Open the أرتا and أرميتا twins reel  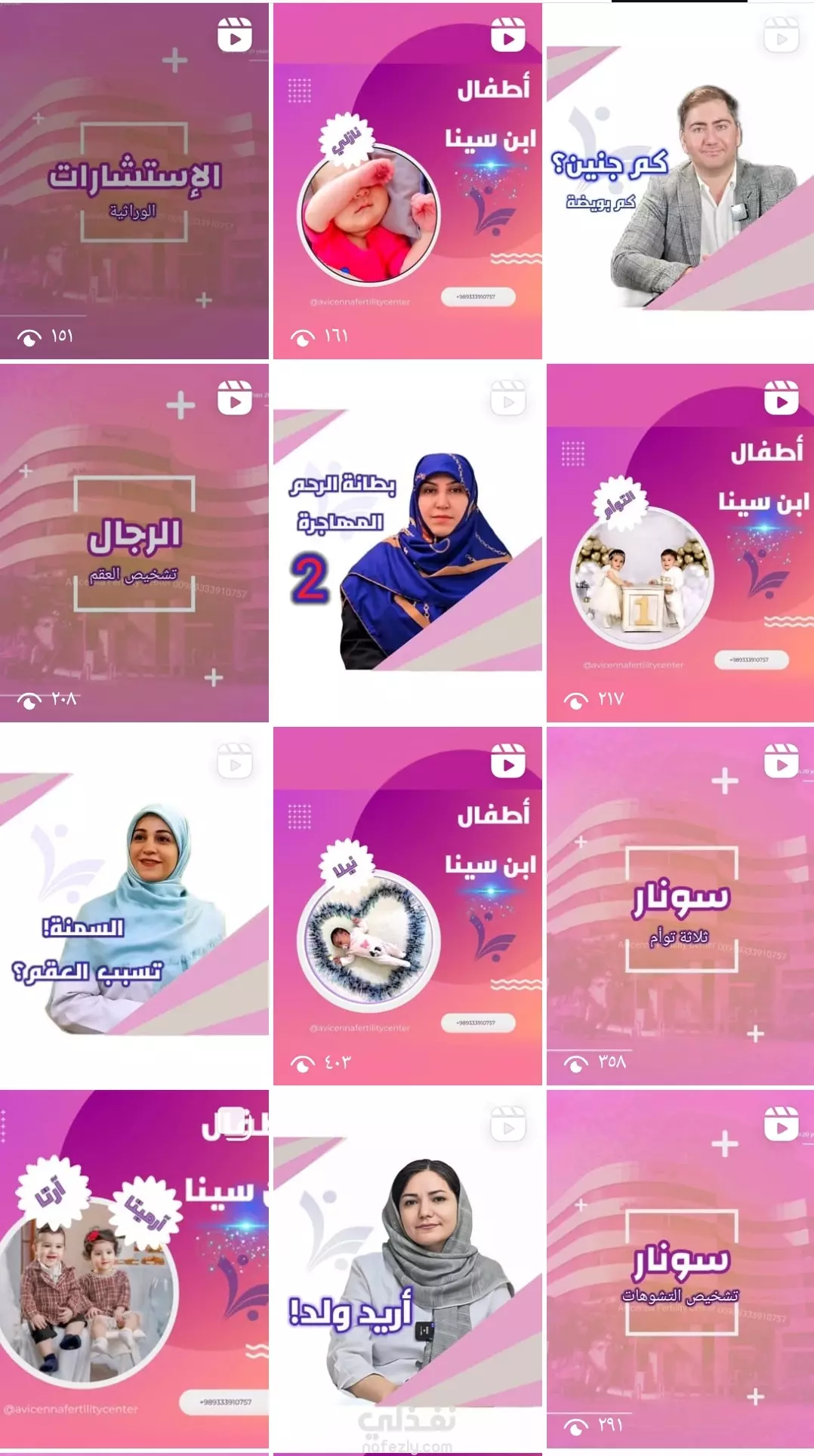(x=134, y=1270)
